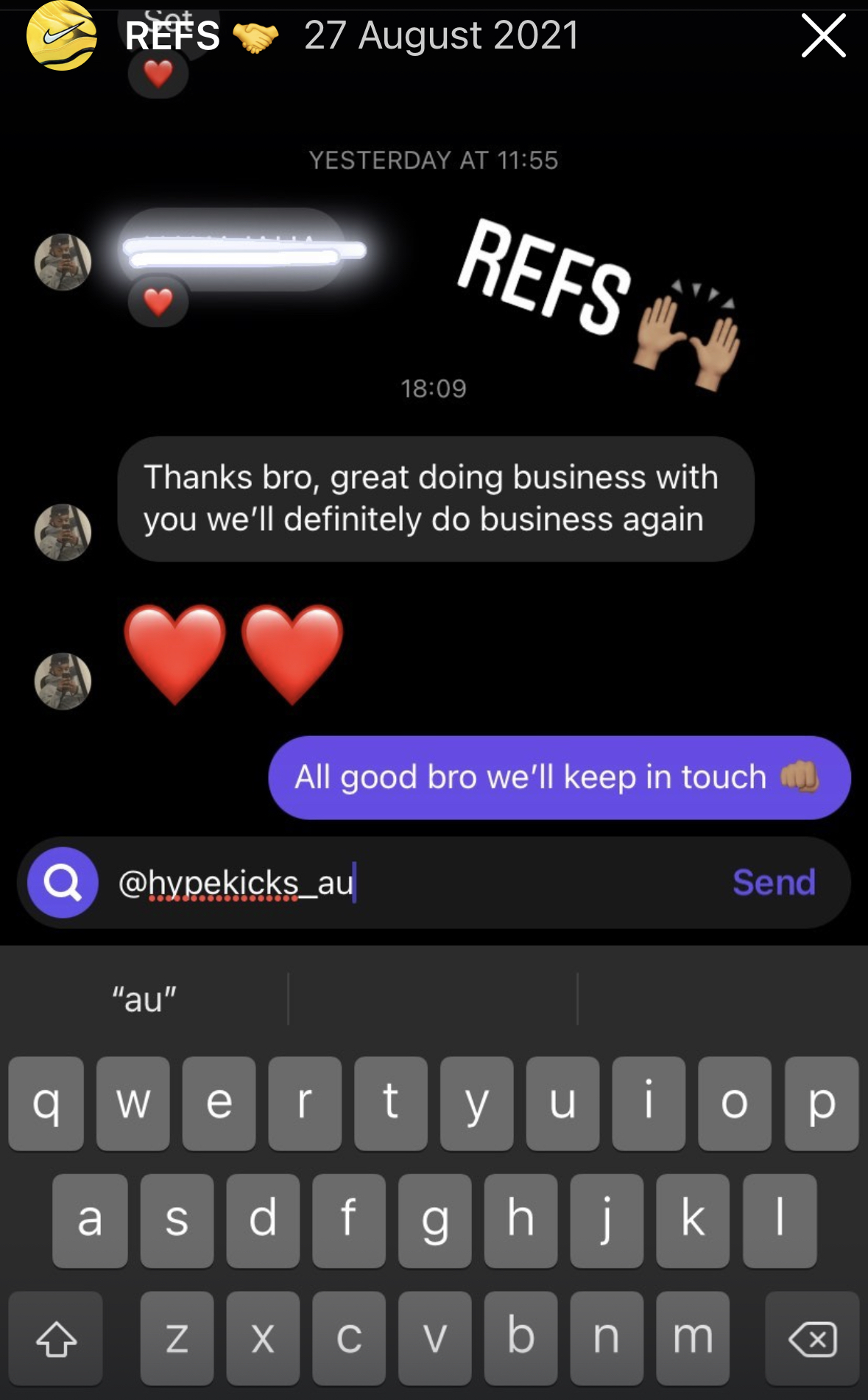Tap the @hypekicks_au input field

294,883
